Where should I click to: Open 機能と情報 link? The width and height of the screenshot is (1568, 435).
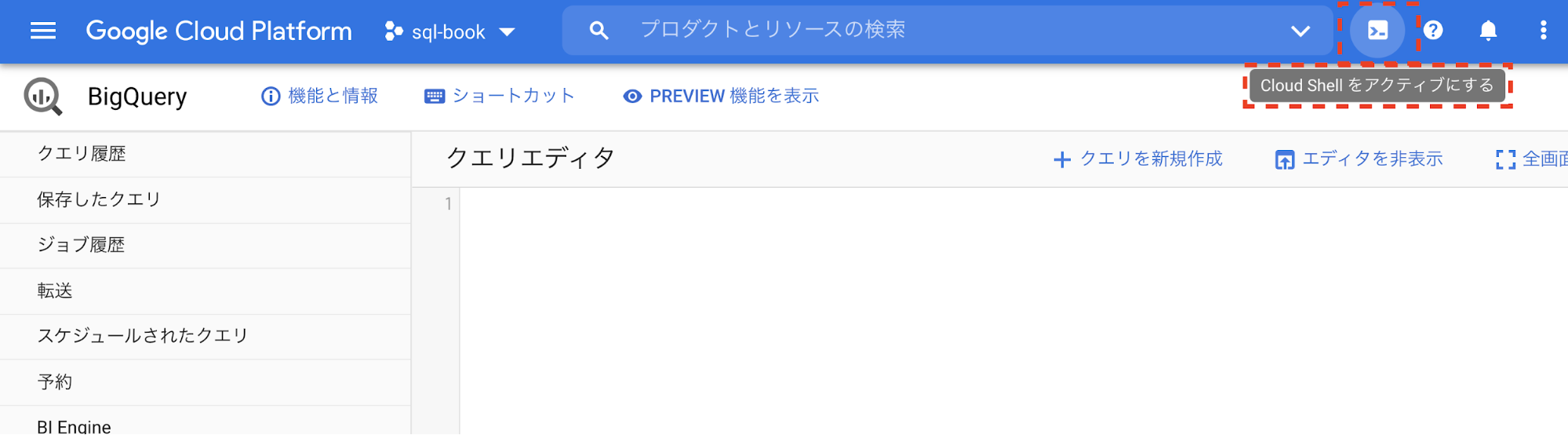point(320,96)
